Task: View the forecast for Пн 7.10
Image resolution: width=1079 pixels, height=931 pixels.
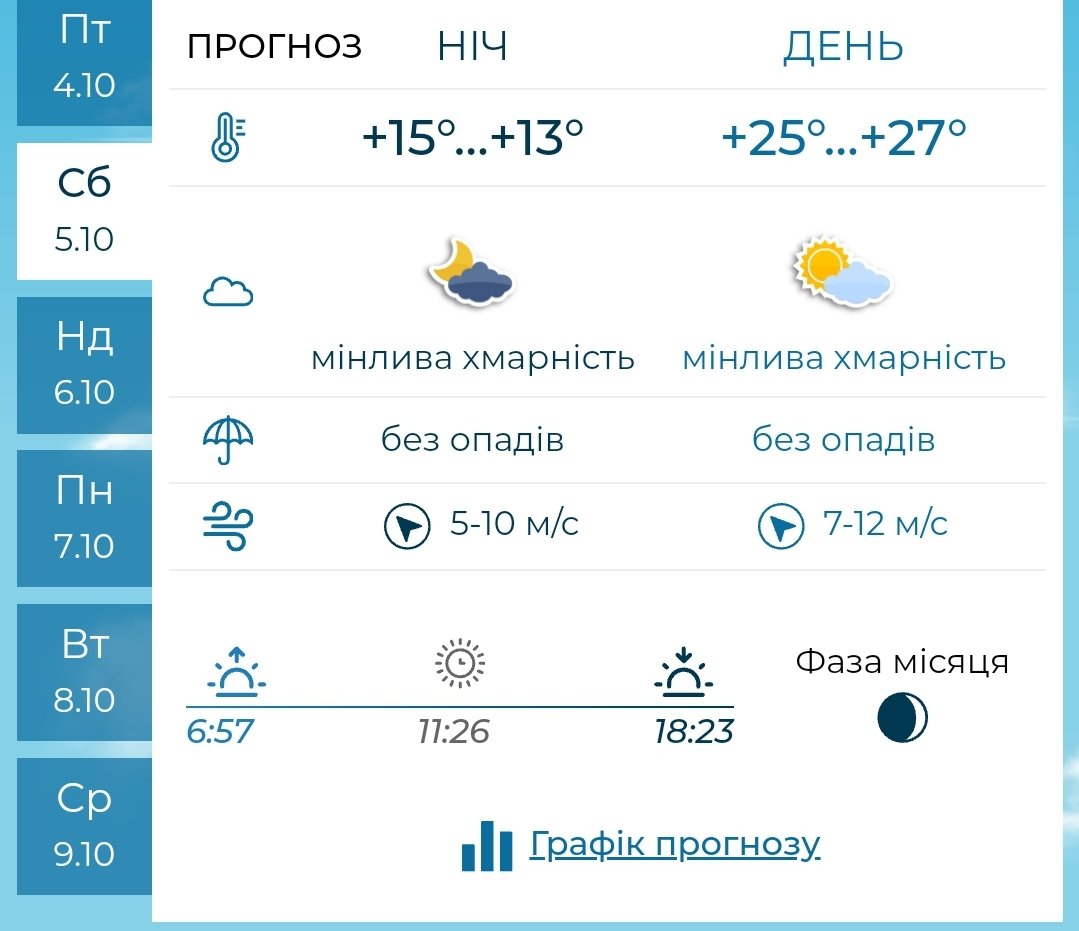Action: click(84, 519)
